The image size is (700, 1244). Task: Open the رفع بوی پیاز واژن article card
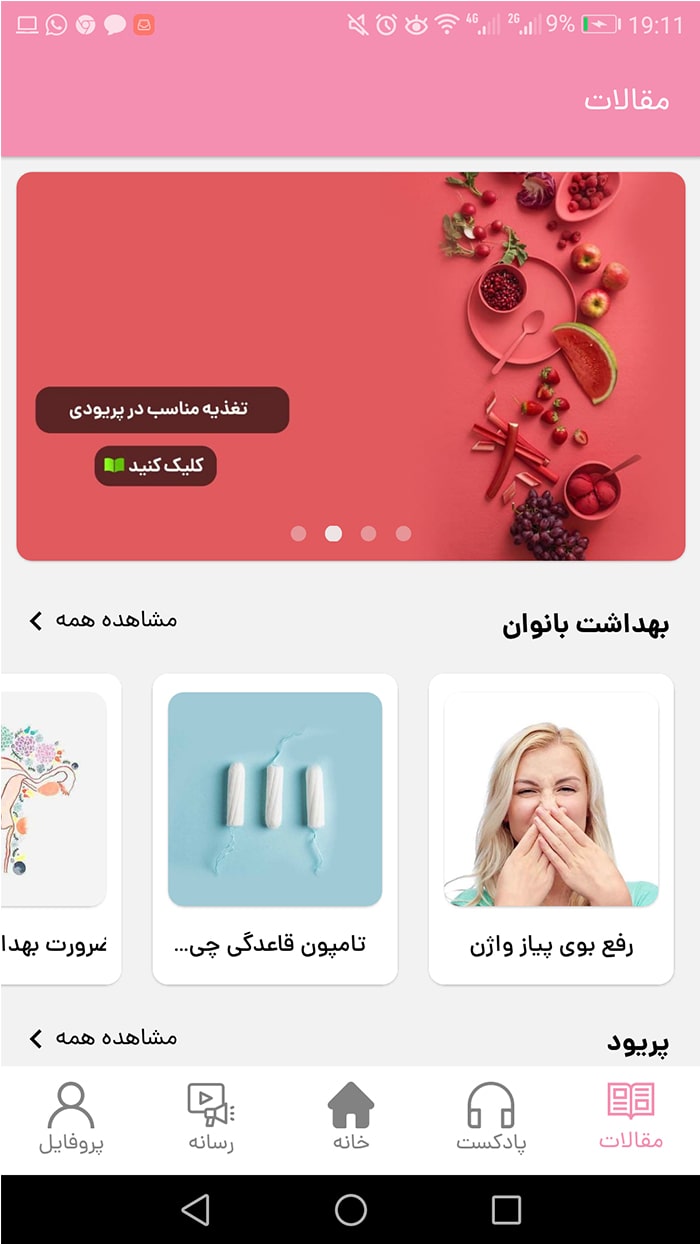point(551,829)
